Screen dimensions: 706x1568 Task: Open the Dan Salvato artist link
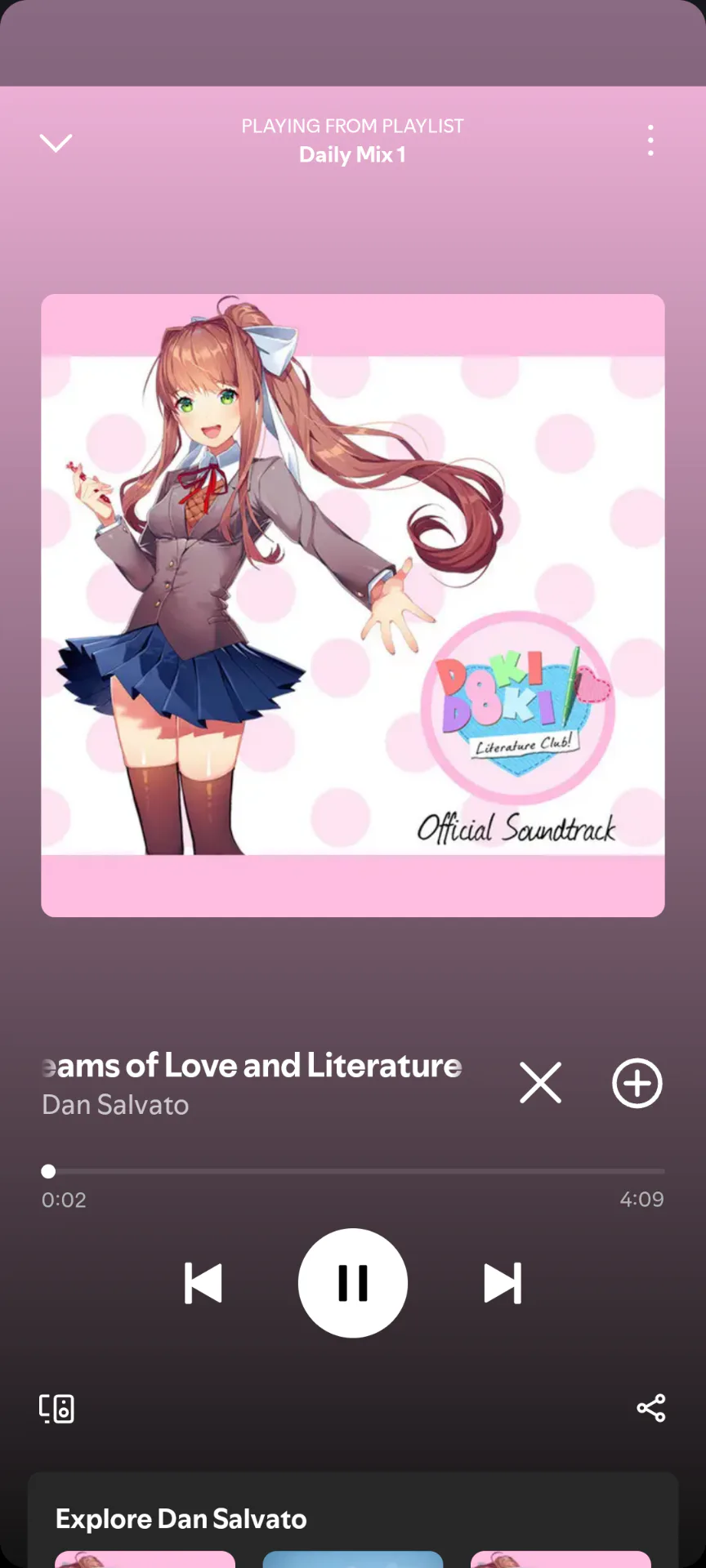pyautogui.click(x=115, y=1105)
